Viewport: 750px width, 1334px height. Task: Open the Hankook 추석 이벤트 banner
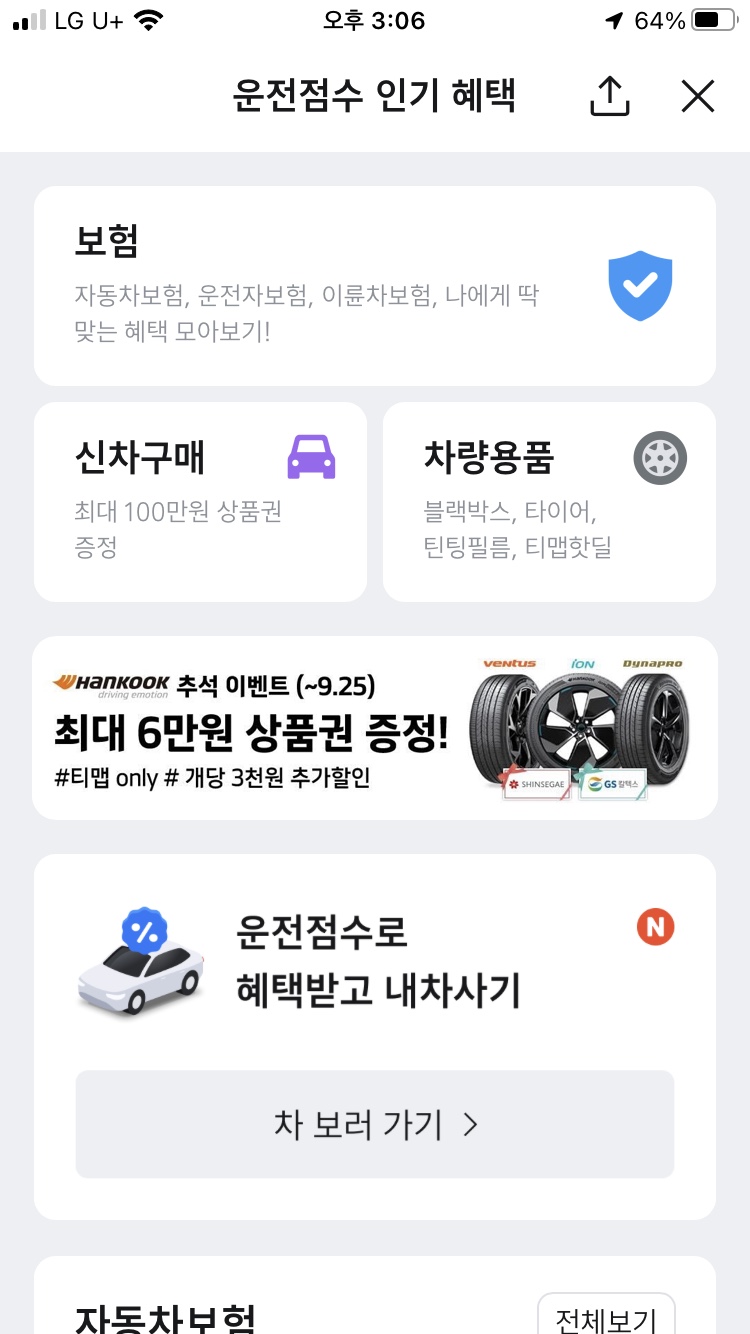point(374,728)
